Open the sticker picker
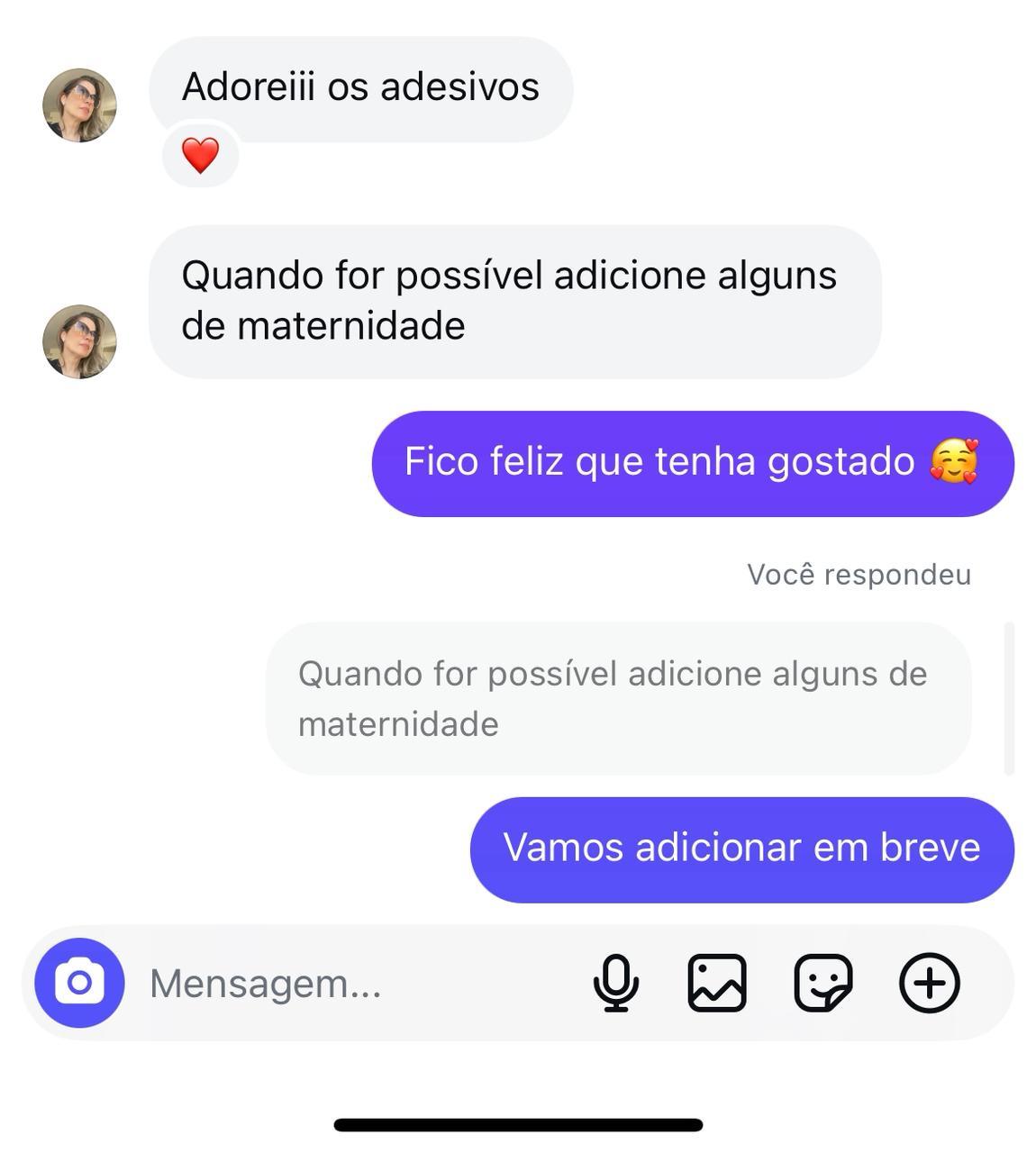 tap(822, 983)
